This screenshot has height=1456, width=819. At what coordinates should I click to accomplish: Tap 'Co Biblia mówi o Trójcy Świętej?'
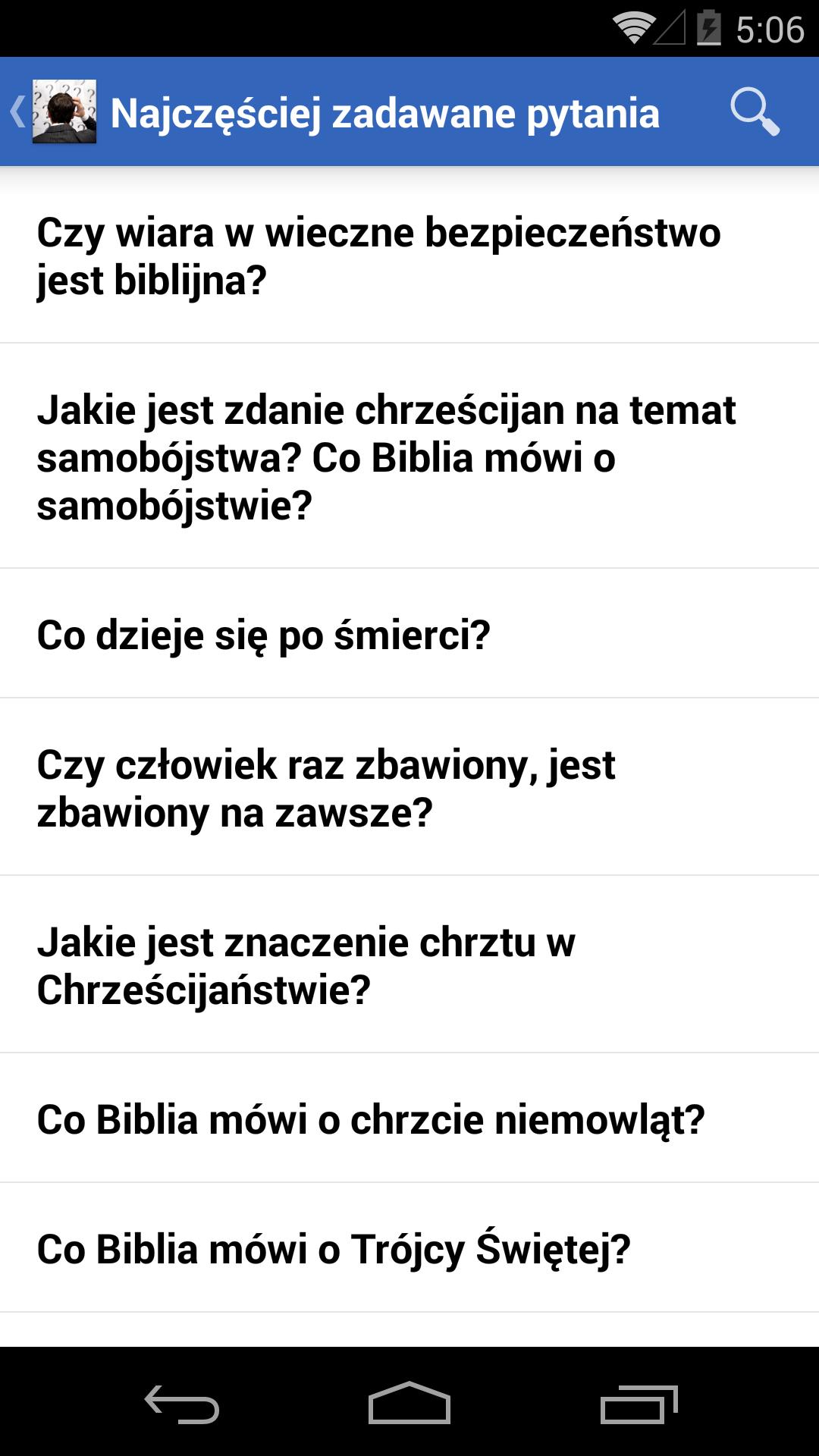click(409, 1248)
